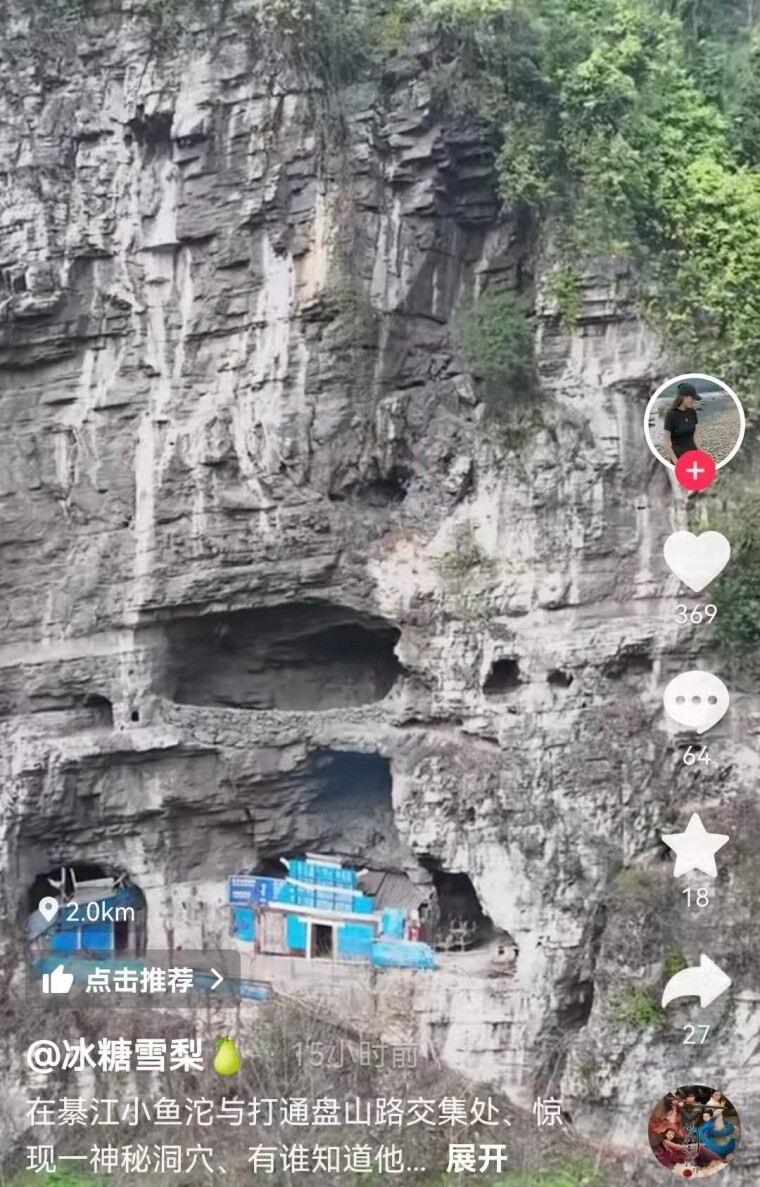Screen dimensions: 760x1187
Task: Open the creator's profile avatar
Action: pyautogui.click(x=694, y=420)
